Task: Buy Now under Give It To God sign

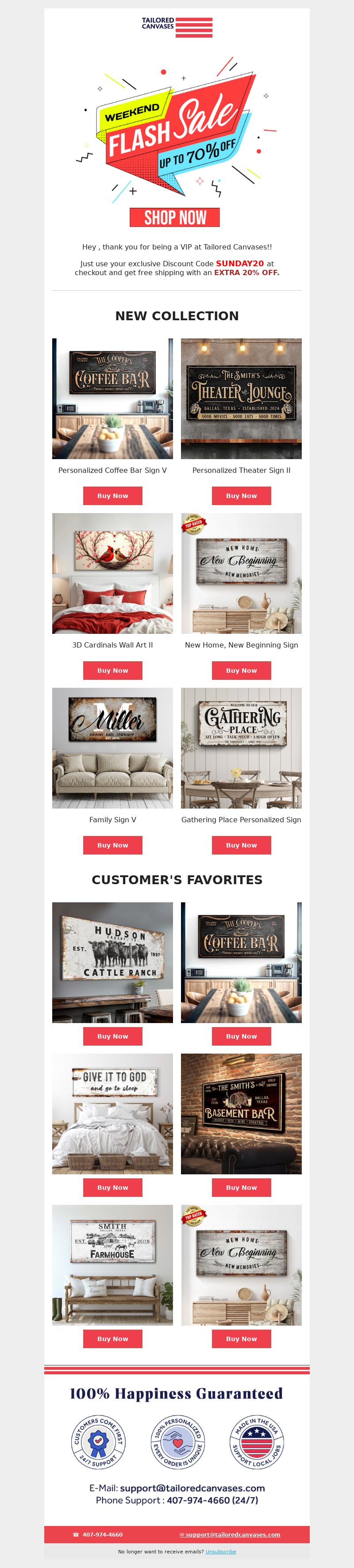Action: click(x=113, y=1188)
